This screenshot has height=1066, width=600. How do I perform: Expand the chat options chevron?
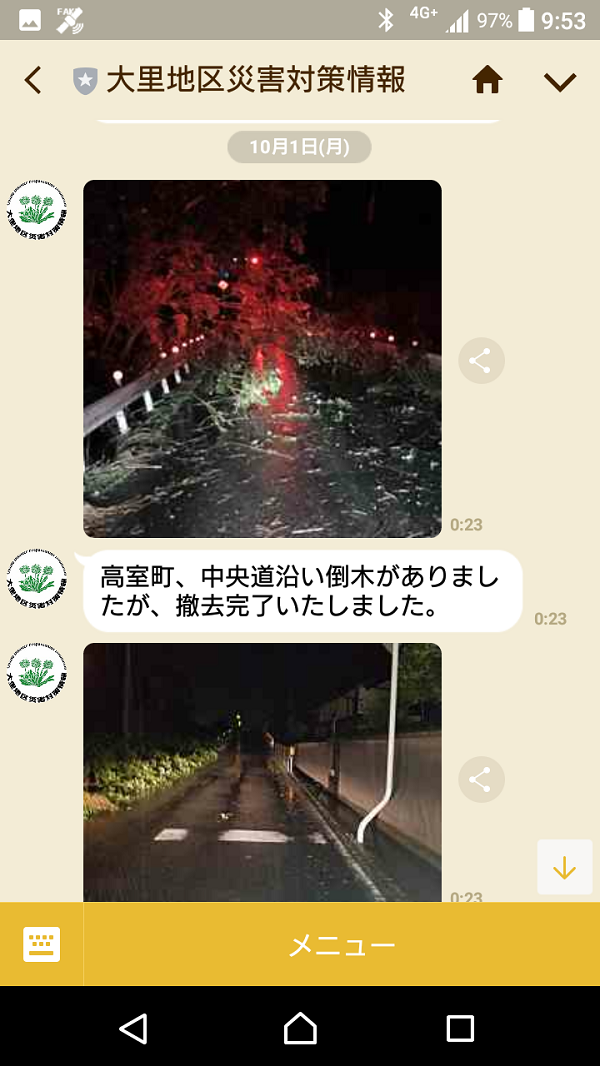560,82
